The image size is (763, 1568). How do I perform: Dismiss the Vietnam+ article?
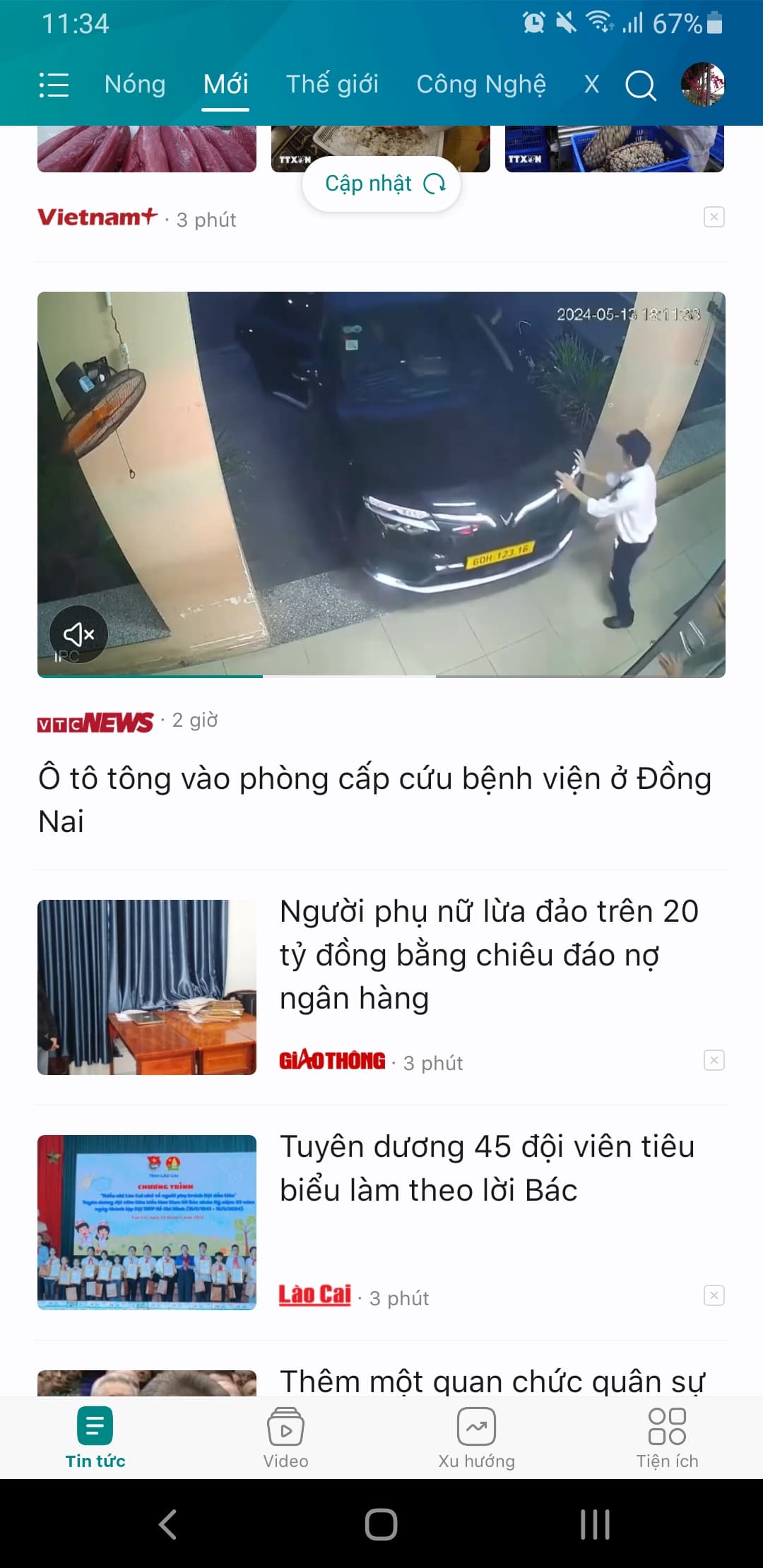coord(714,217)
